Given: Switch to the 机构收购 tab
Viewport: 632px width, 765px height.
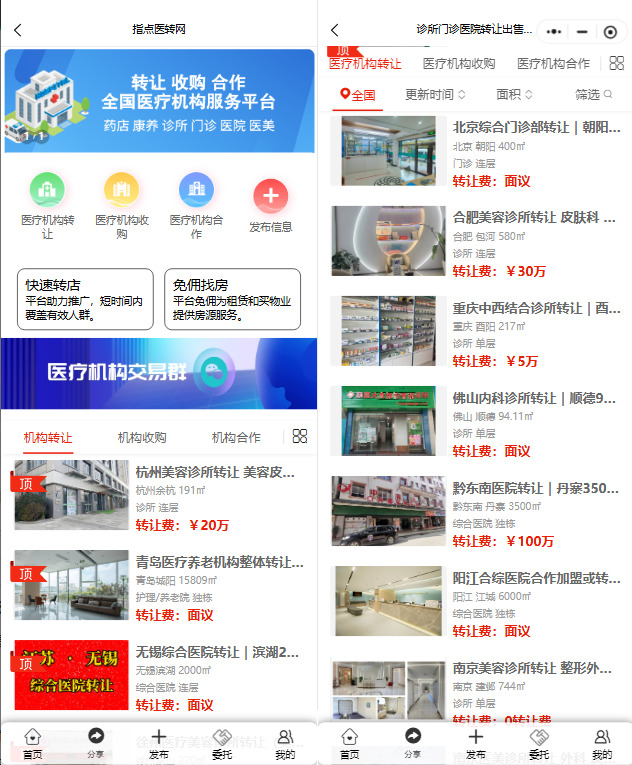Looking at the screenshot, I should pyautogui.click(x=142, y=438).
